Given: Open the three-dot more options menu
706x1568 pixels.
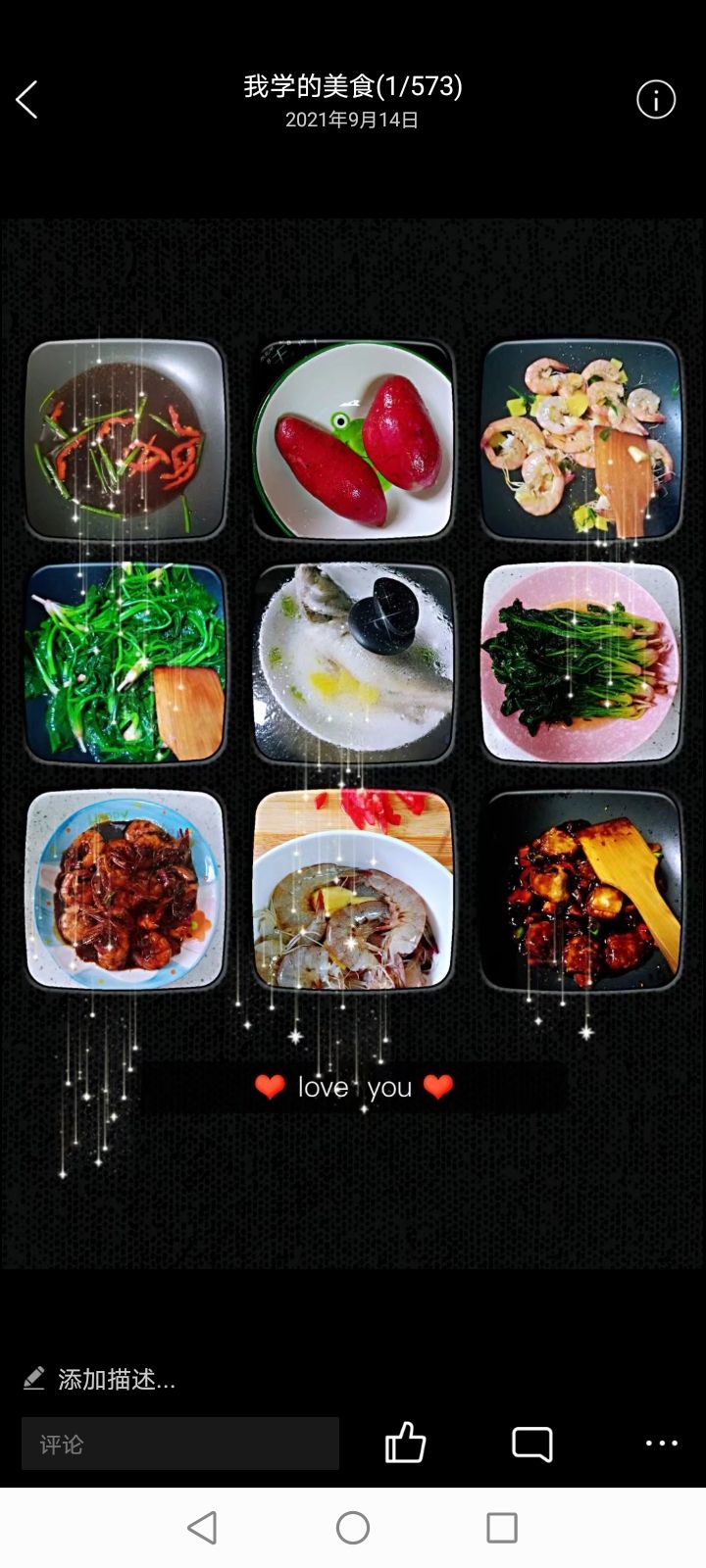Looking at the screenshot, I should [661, 1444].
